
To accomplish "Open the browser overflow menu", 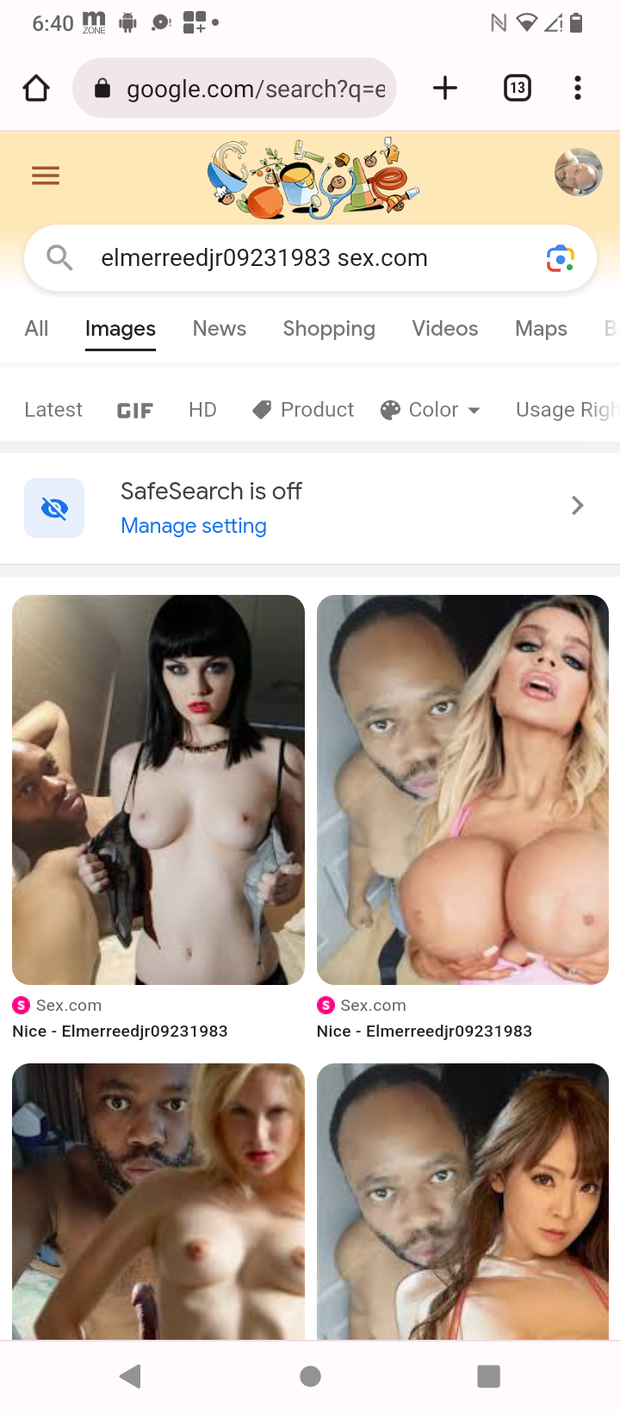I will [577, 88].
